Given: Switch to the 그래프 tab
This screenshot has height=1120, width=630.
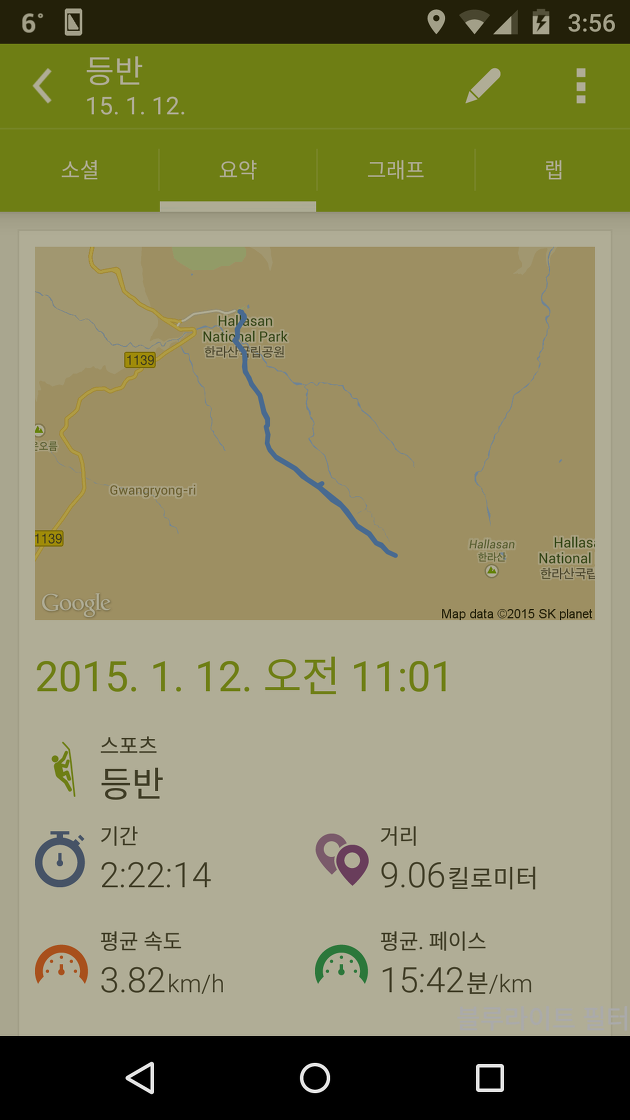Looking at the screenshot, I should click(x=396, y=170).
